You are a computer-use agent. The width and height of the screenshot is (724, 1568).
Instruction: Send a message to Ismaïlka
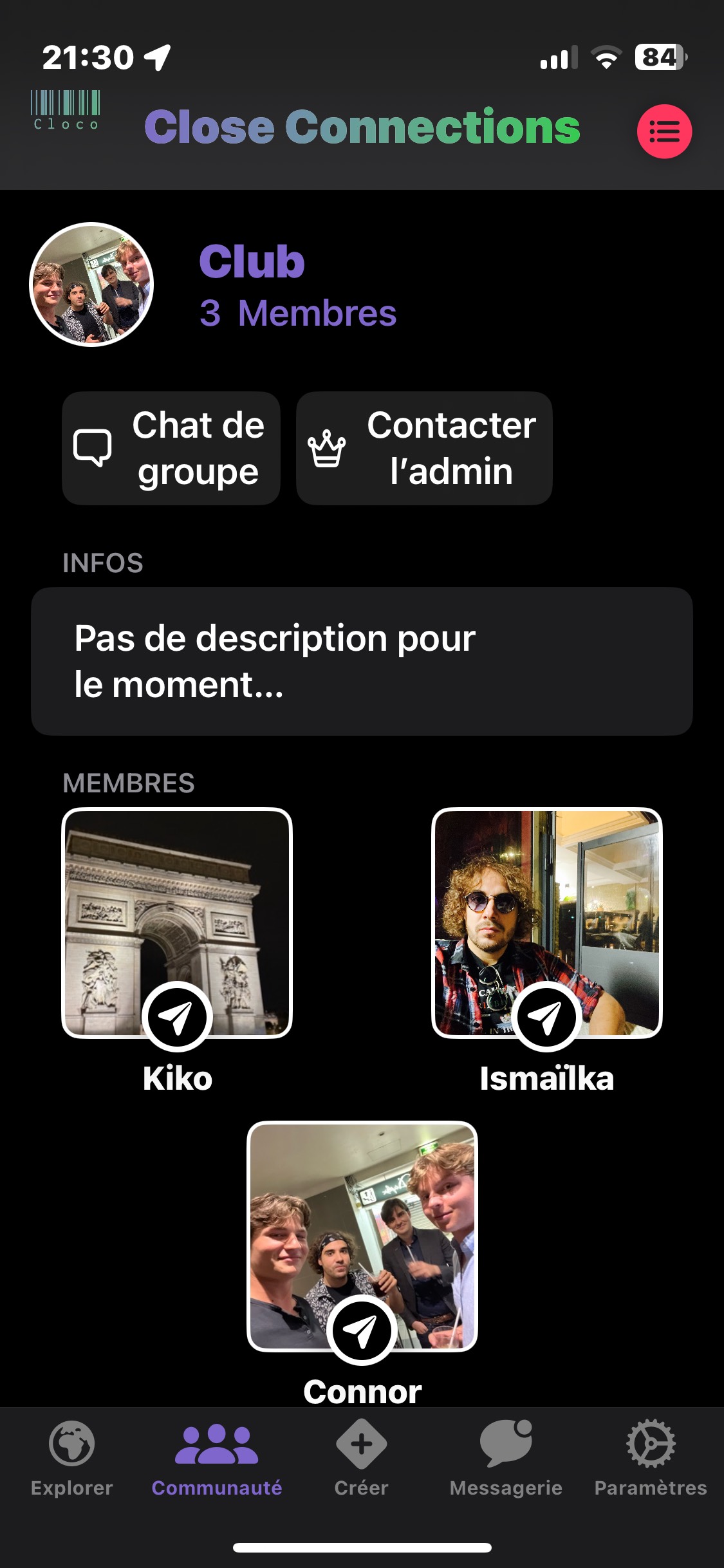(547, 1016)
